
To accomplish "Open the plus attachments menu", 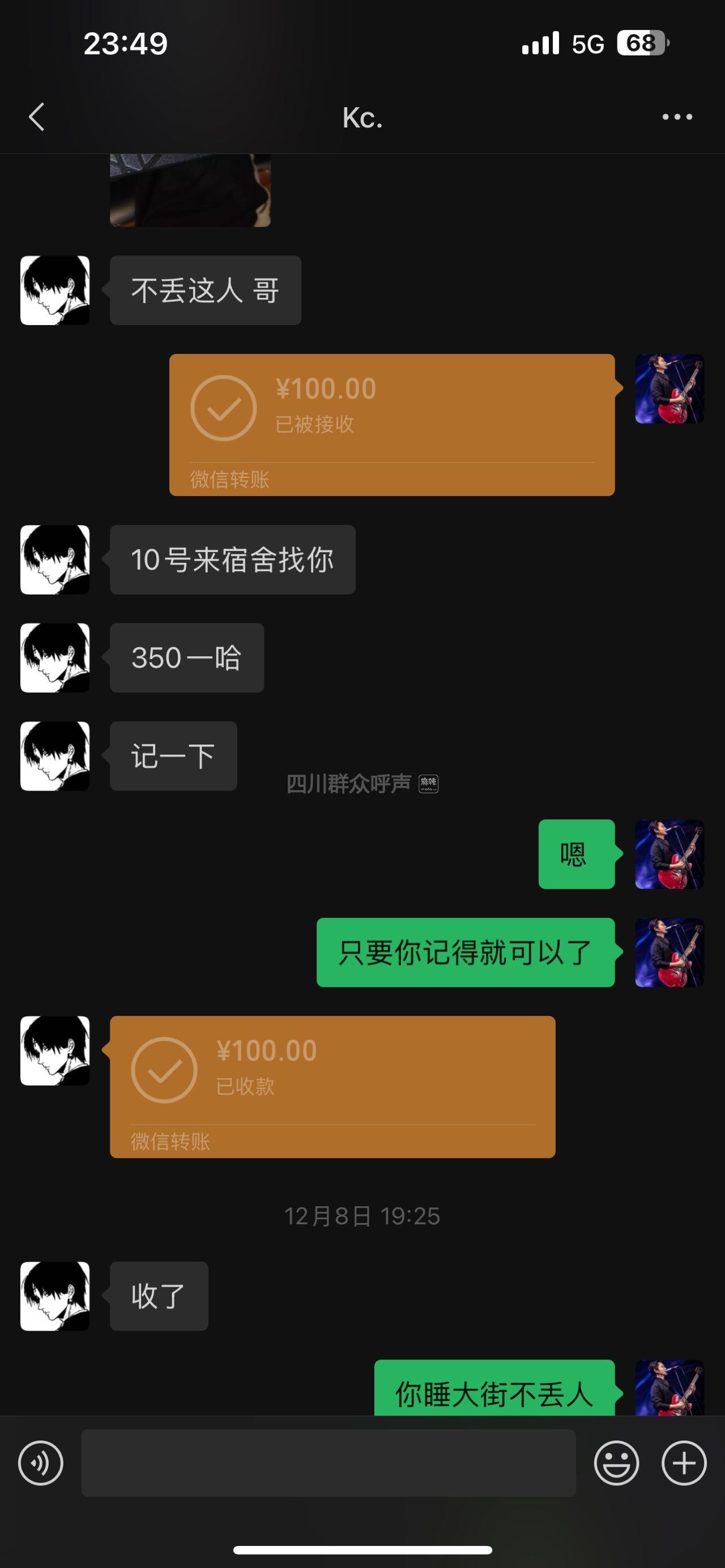I will click(684, 1463).
